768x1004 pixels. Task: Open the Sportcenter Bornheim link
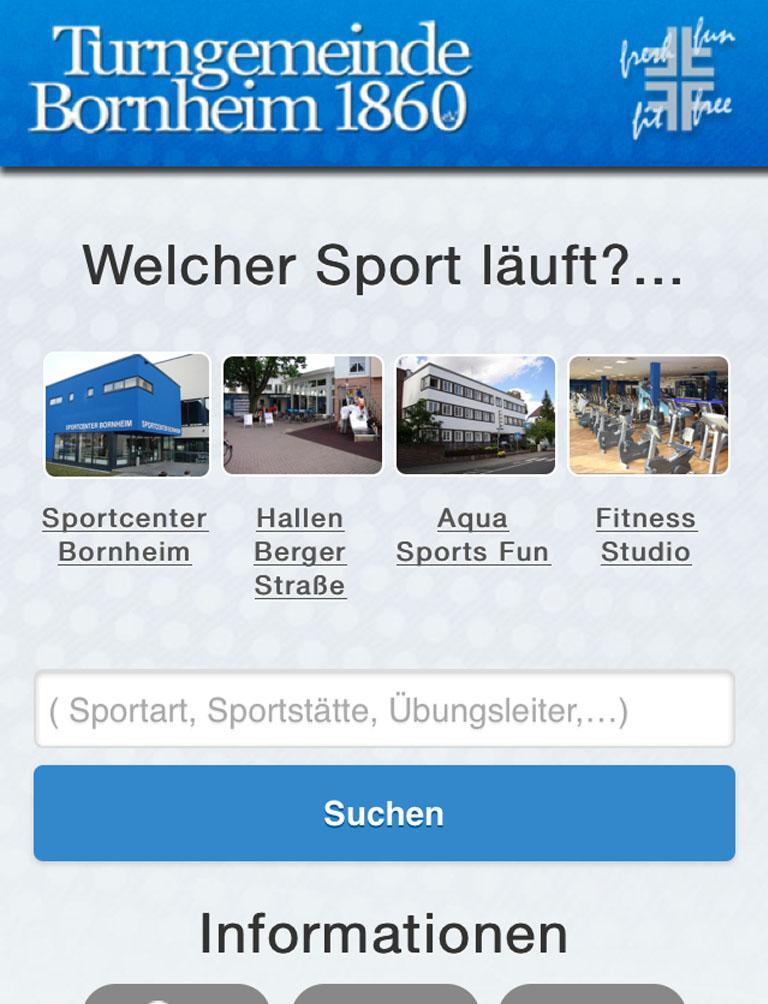coord(123,535)
